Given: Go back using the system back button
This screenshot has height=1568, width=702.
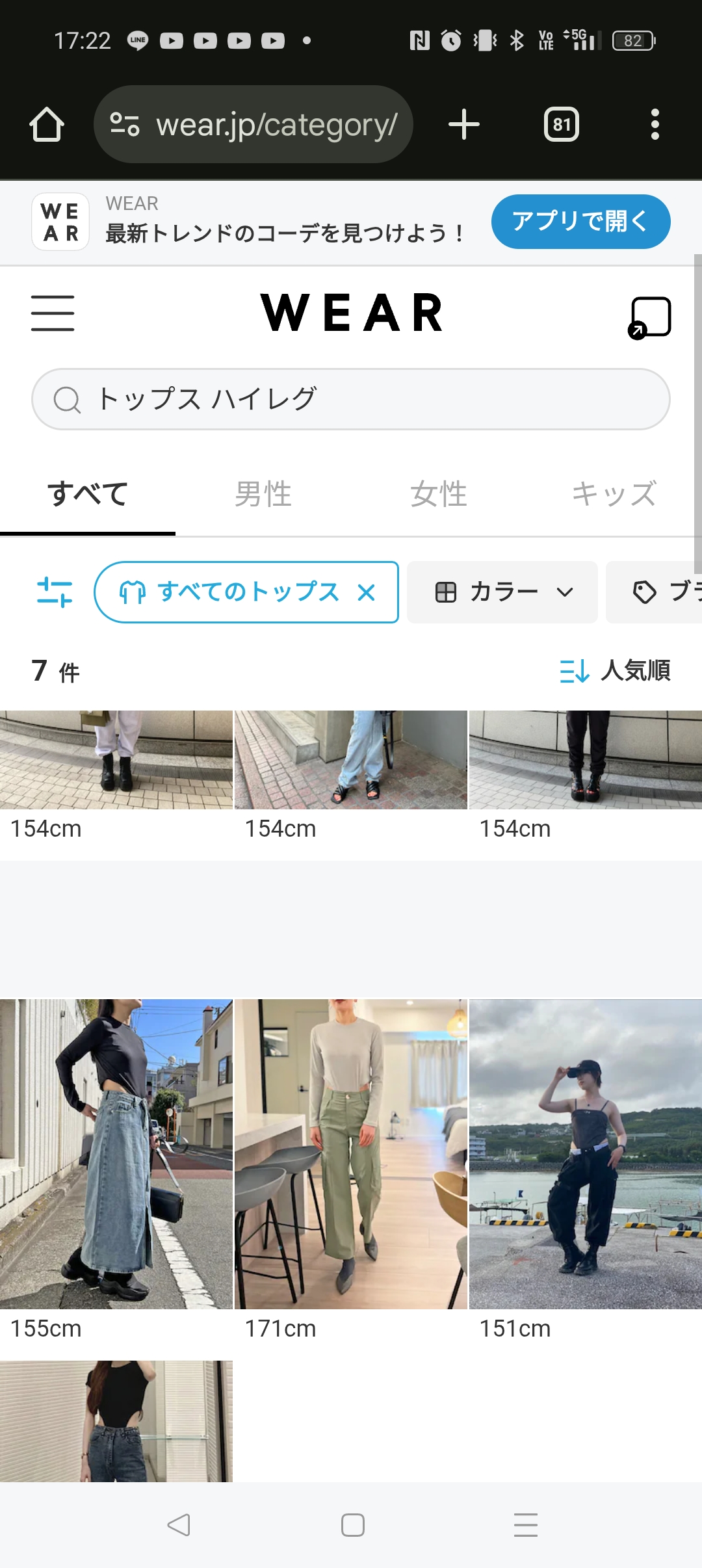Looking at the screenshot, I should (179, 1525).
